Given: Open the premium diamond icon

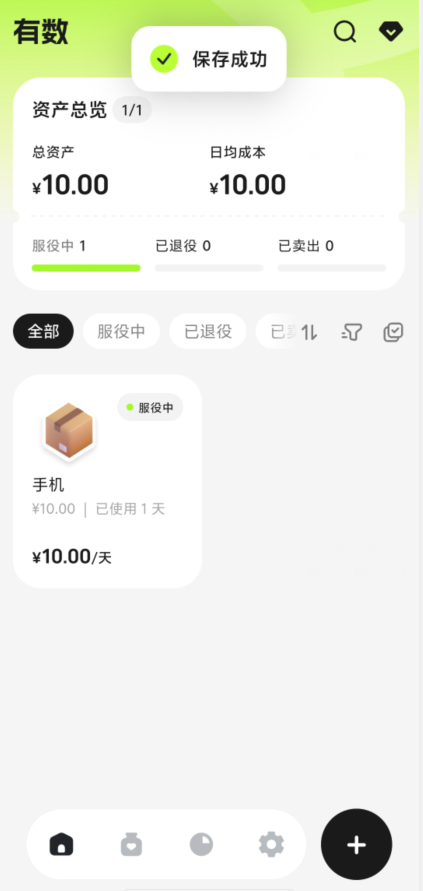Looking at the screenshot, I should [x=391, y=32].
